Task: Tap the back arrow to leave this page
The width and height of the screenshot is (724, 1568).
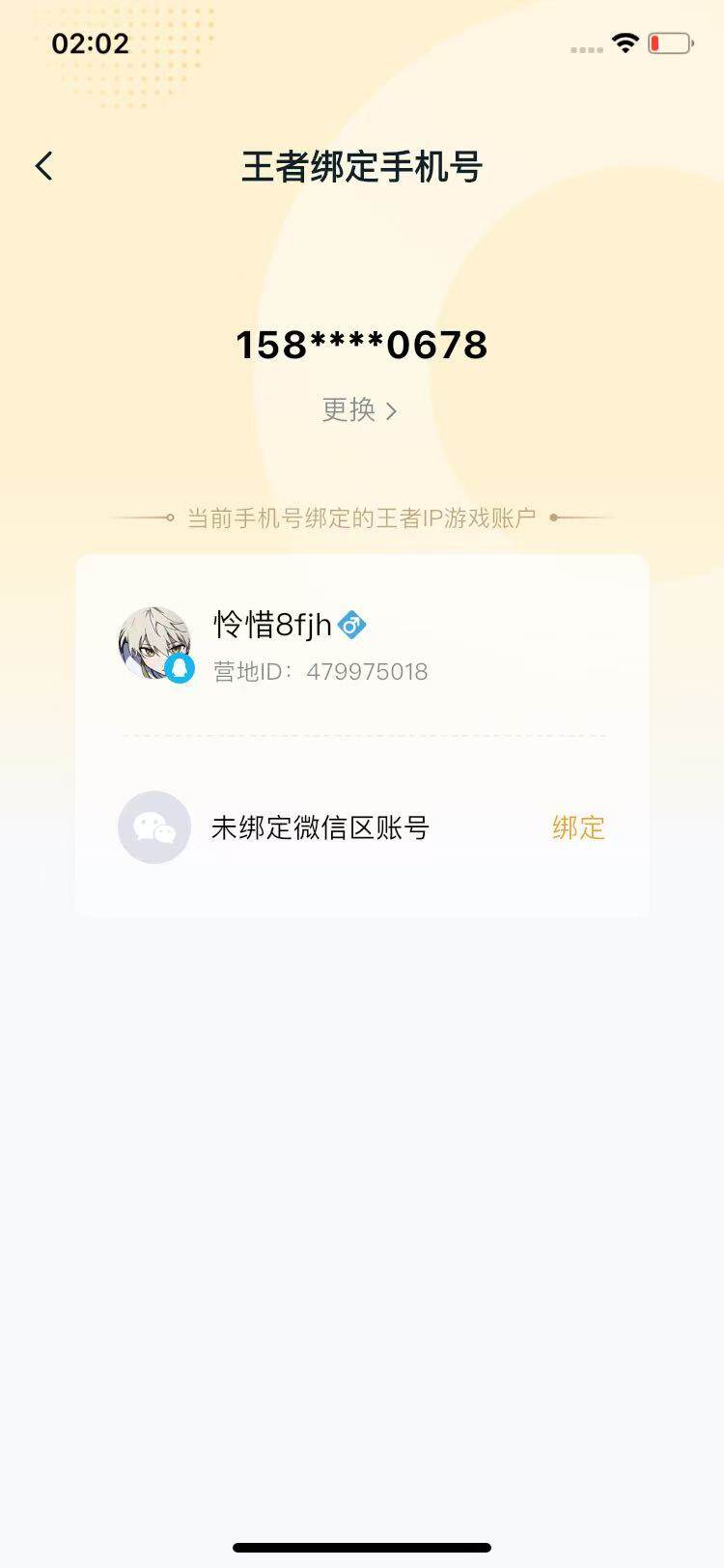Action: point(43,166)
